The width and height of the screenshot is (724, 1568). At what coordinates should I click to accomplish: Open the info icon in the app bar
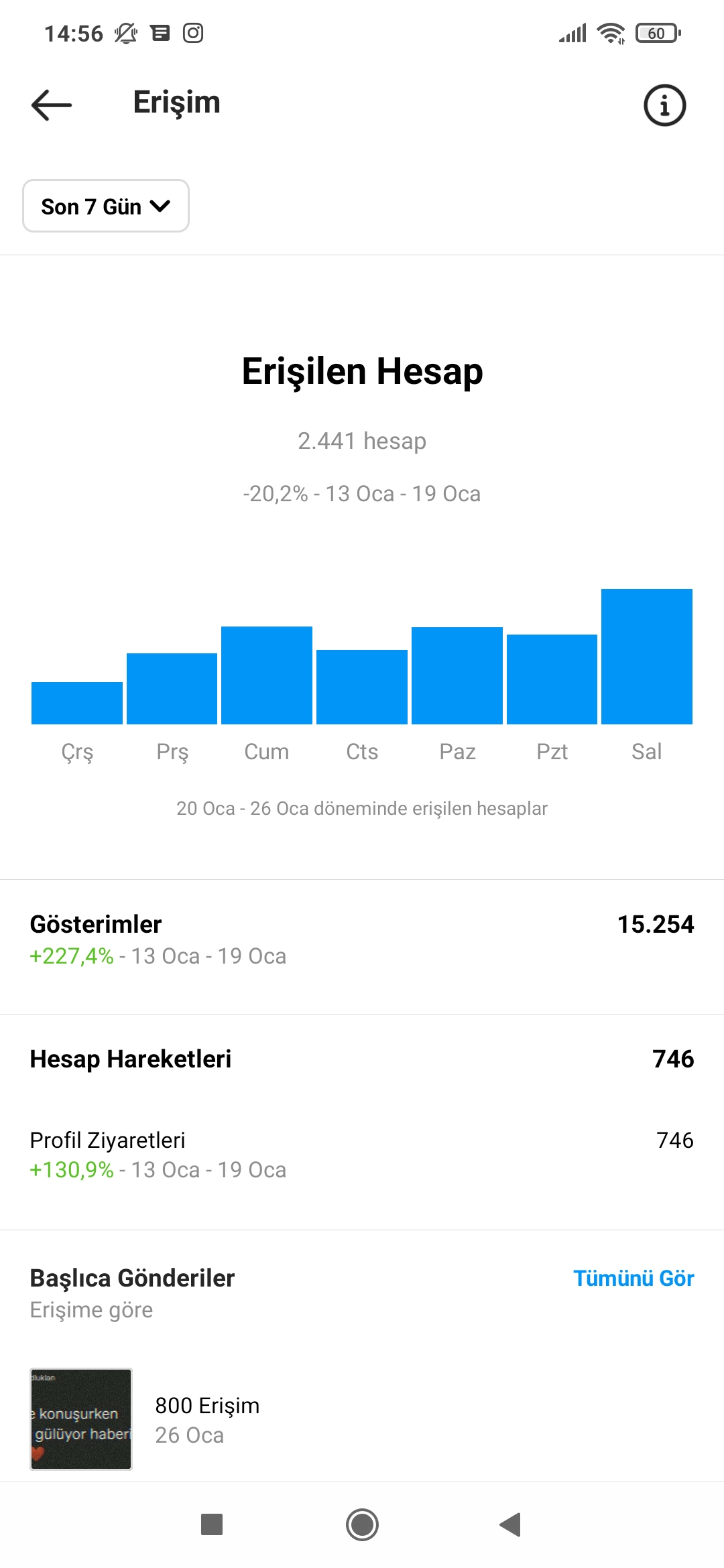[664, 105]
